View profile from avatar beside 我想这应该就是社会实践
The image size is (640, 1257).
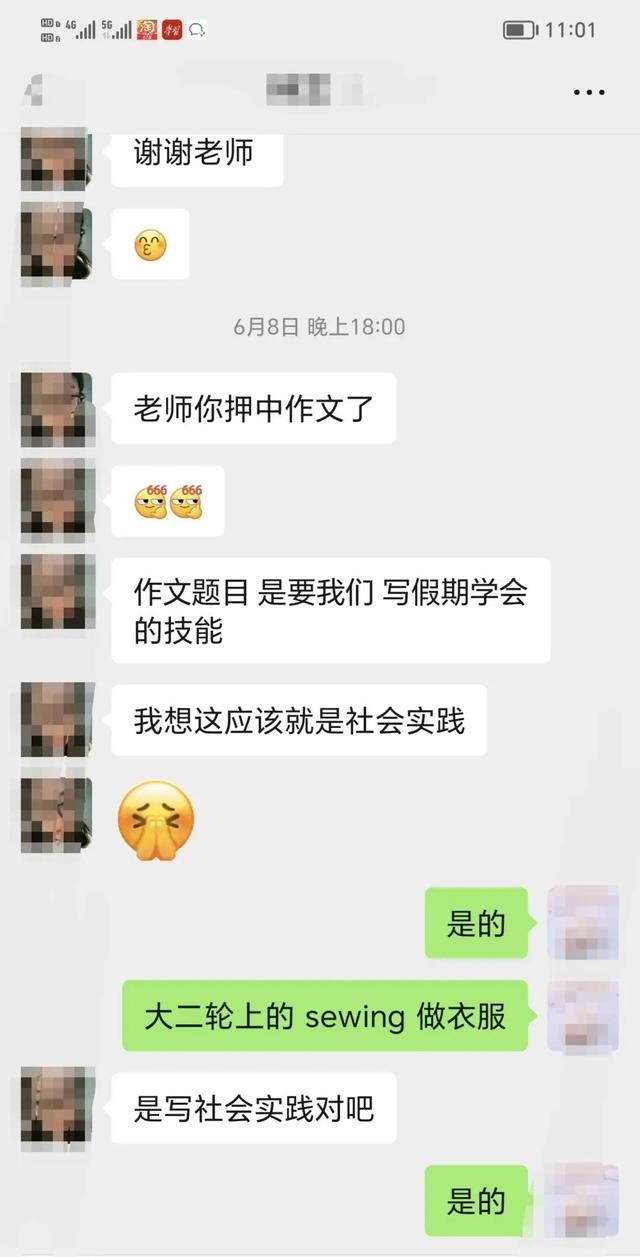(57, 719)
